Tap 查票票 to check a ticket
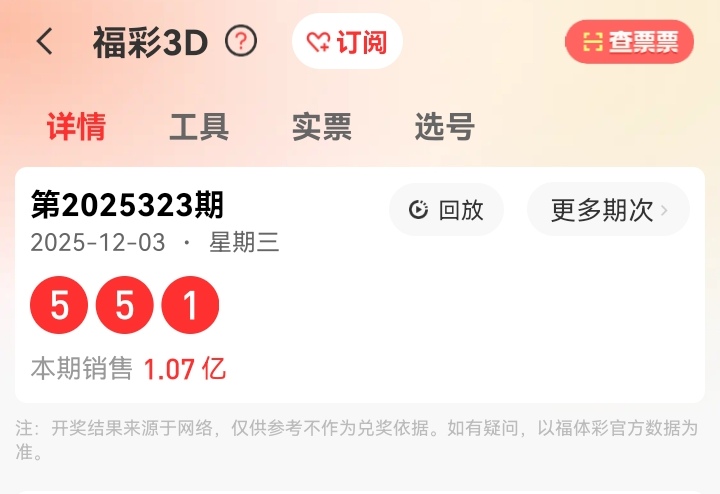720x494 pixels. [x=629, y=42]
